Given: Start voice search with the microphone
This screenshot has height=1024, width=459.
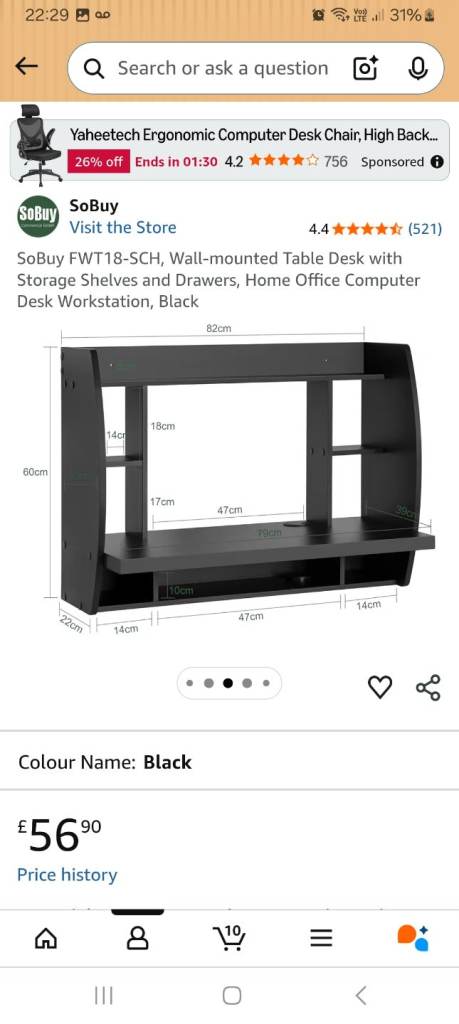Looking at the screenshot, I should tap(418, 68).
